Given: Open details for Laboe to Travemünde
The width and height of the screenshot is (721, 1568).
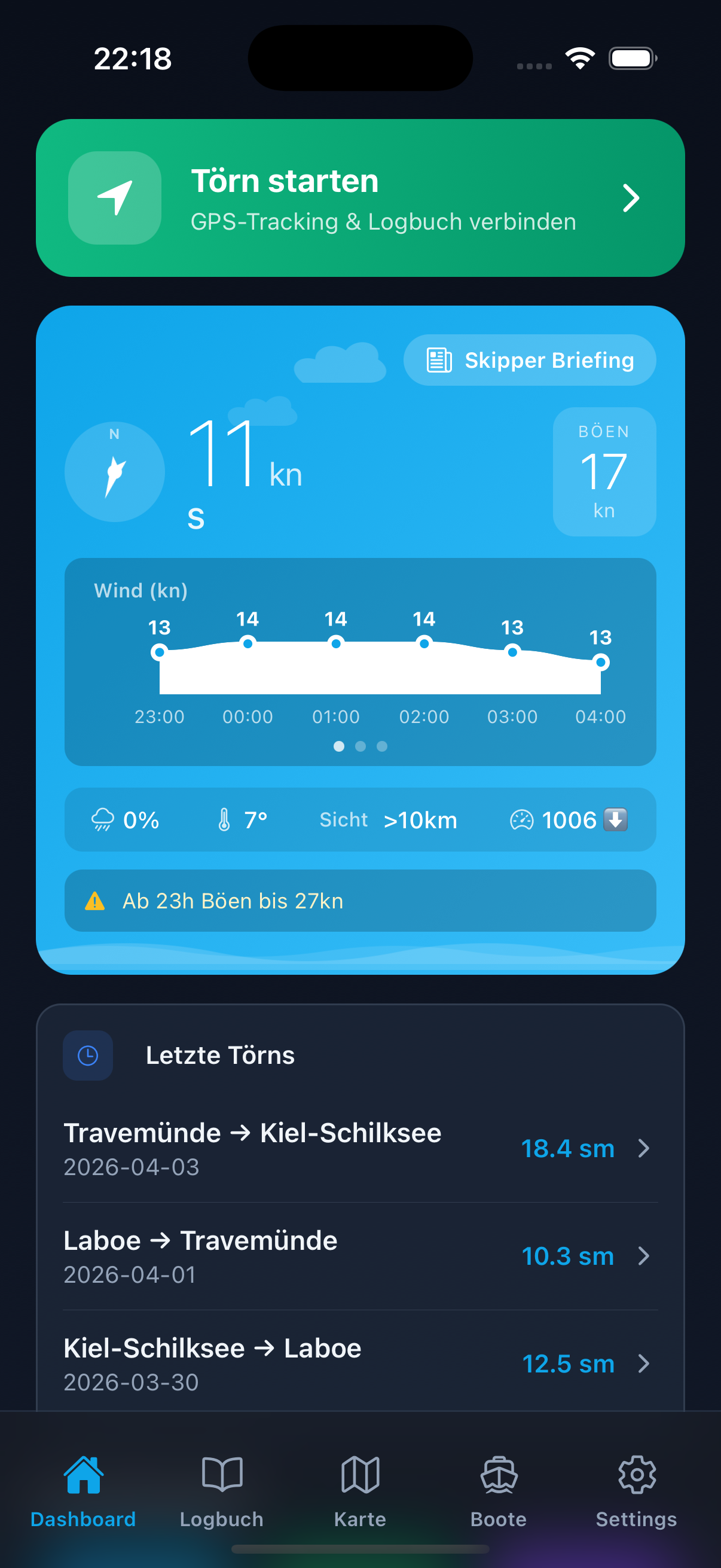Looking at the screenshot, I should (x=360, y=1255).
